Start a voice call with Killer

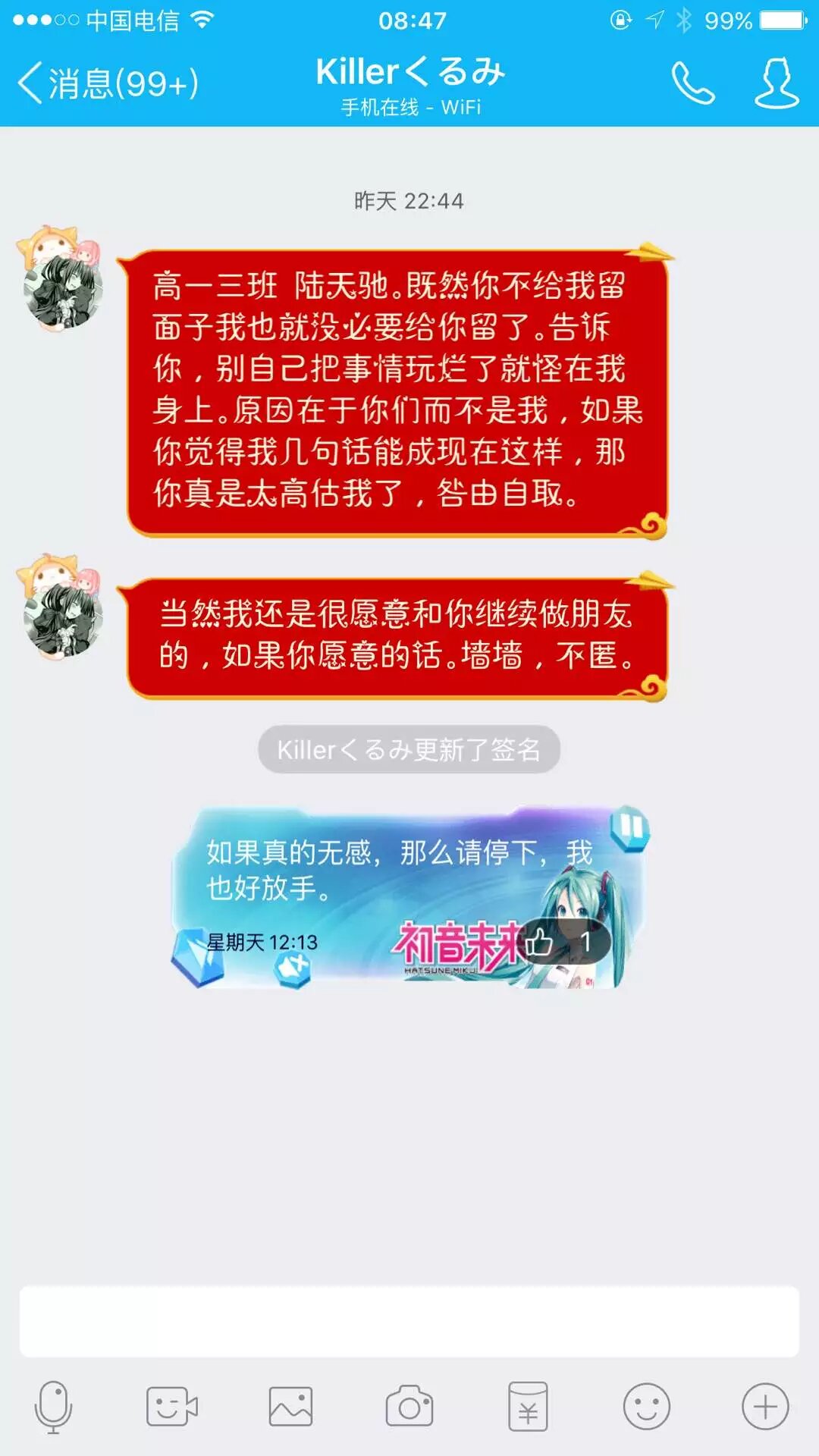[692, 83]
